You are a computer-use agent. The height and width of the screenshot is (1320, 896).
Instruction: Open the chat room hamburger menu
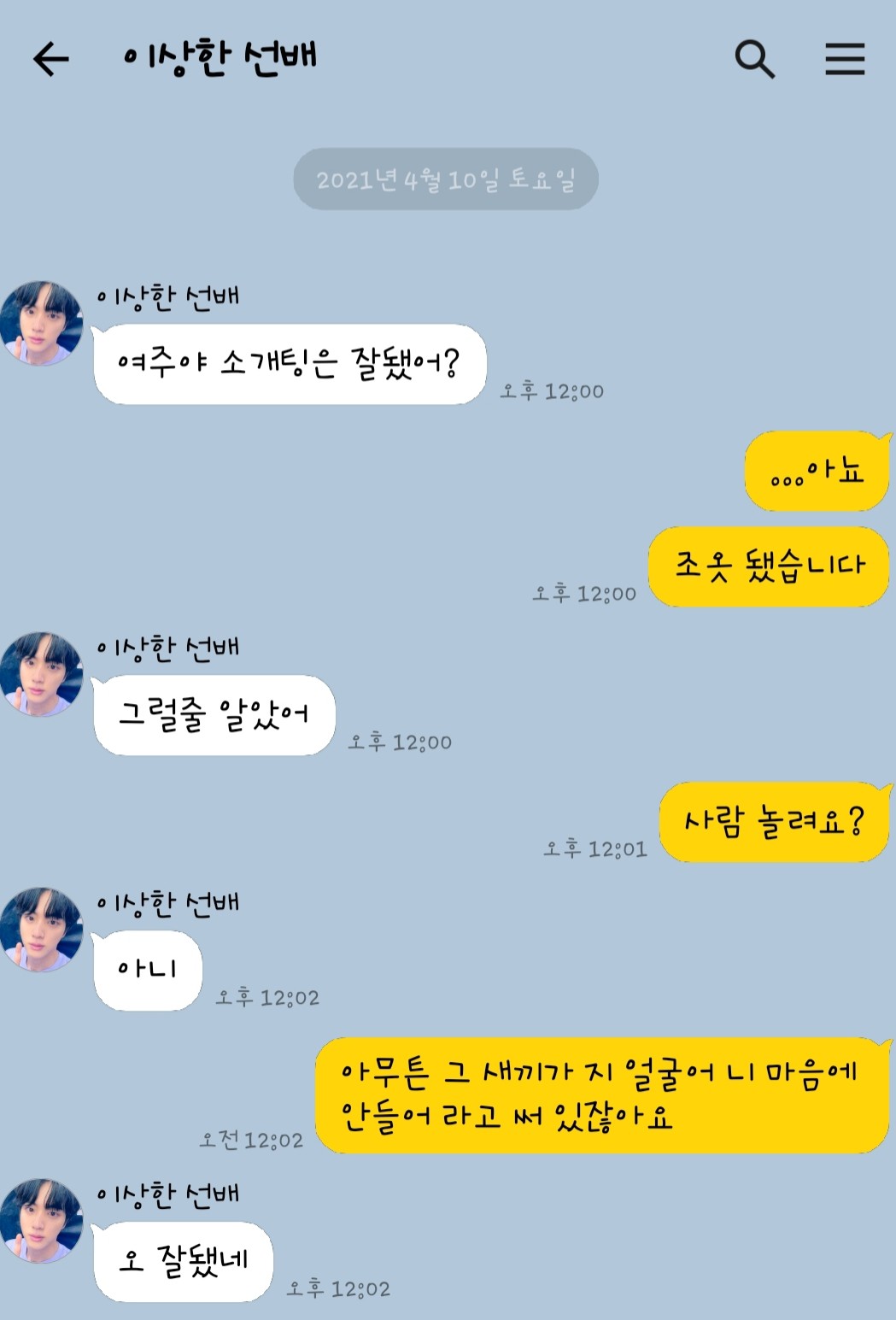pyautogui.click(x=845, y=59)
